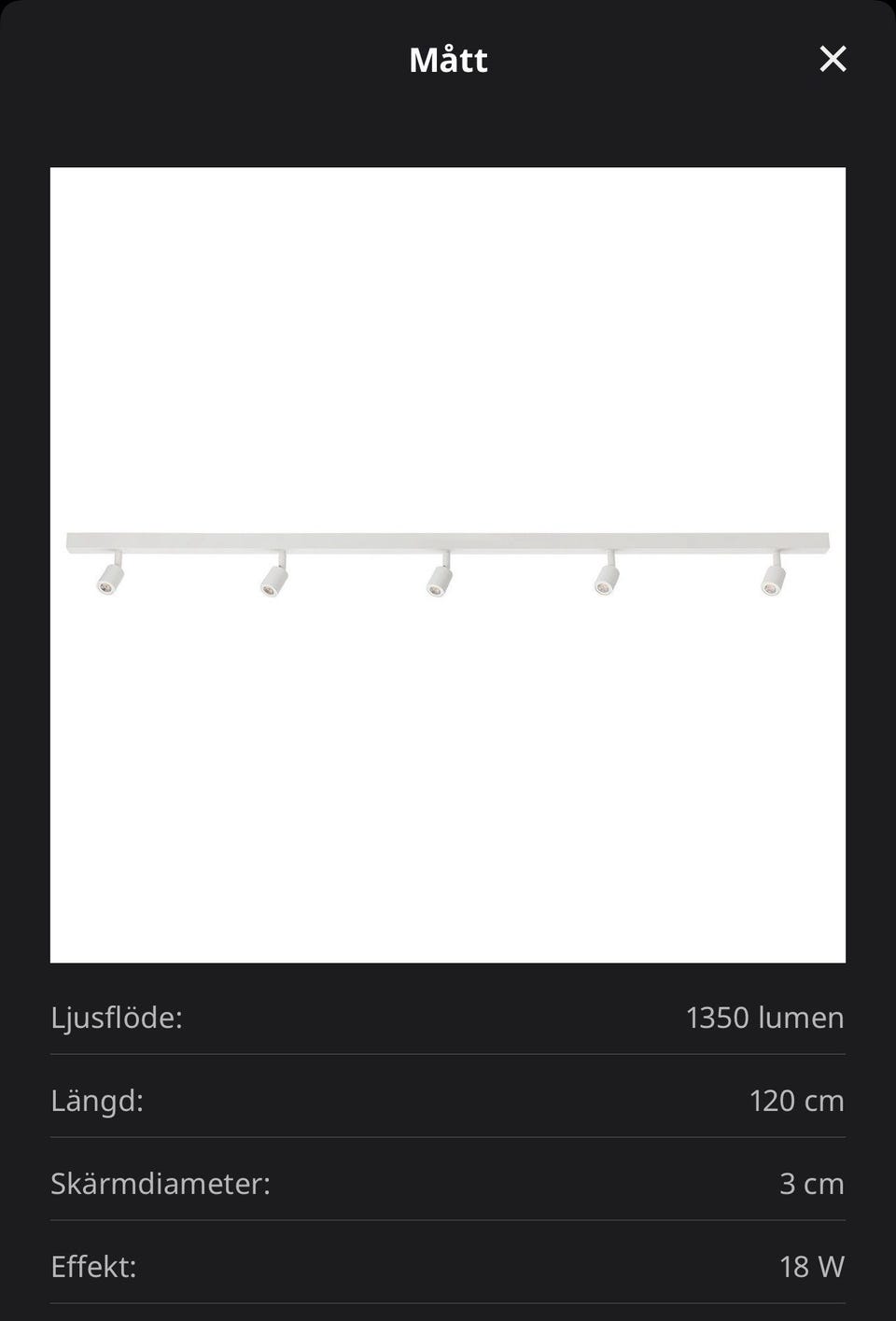The width and height of the screenshot is (896, 1321).
Task: Click the first spotlight on the rail
Action: [107, 581]
